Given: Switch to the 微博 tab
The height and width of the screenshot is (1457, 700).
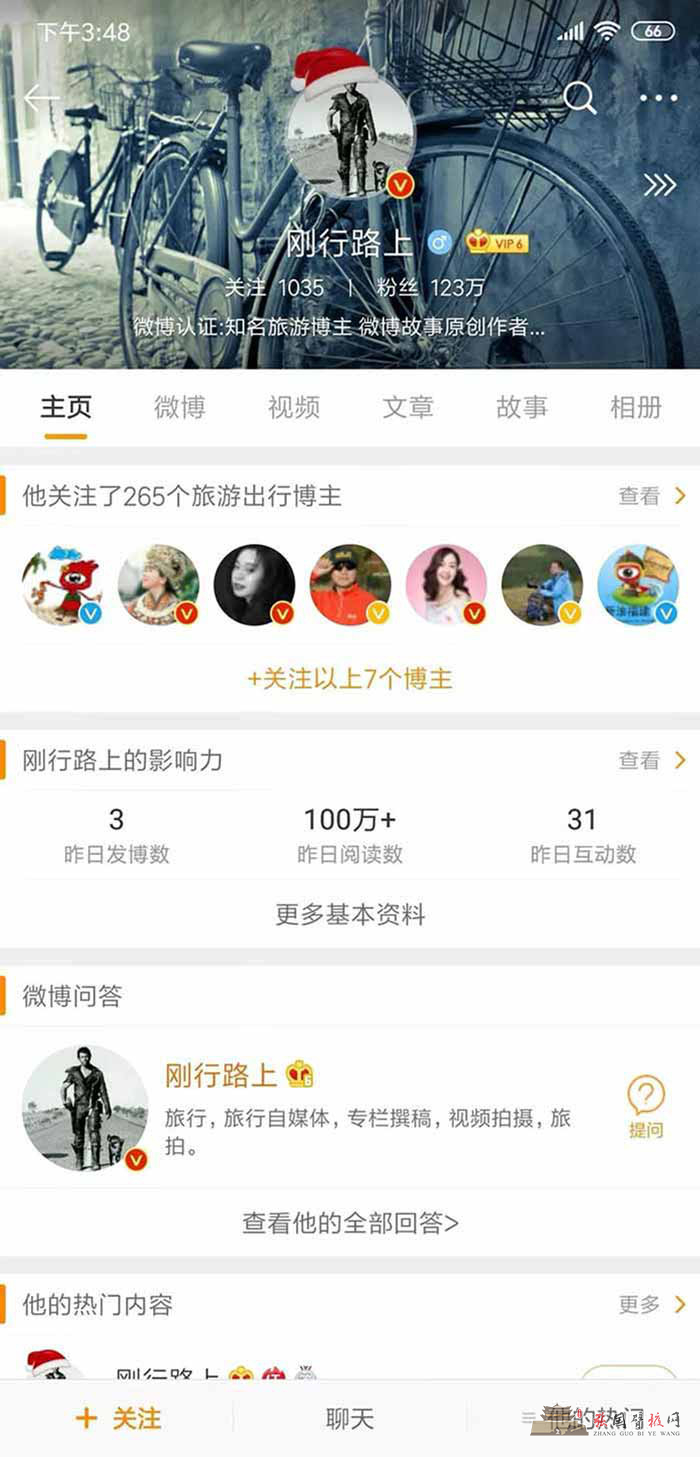Looking at the screenshot, I should pos(180,407).
